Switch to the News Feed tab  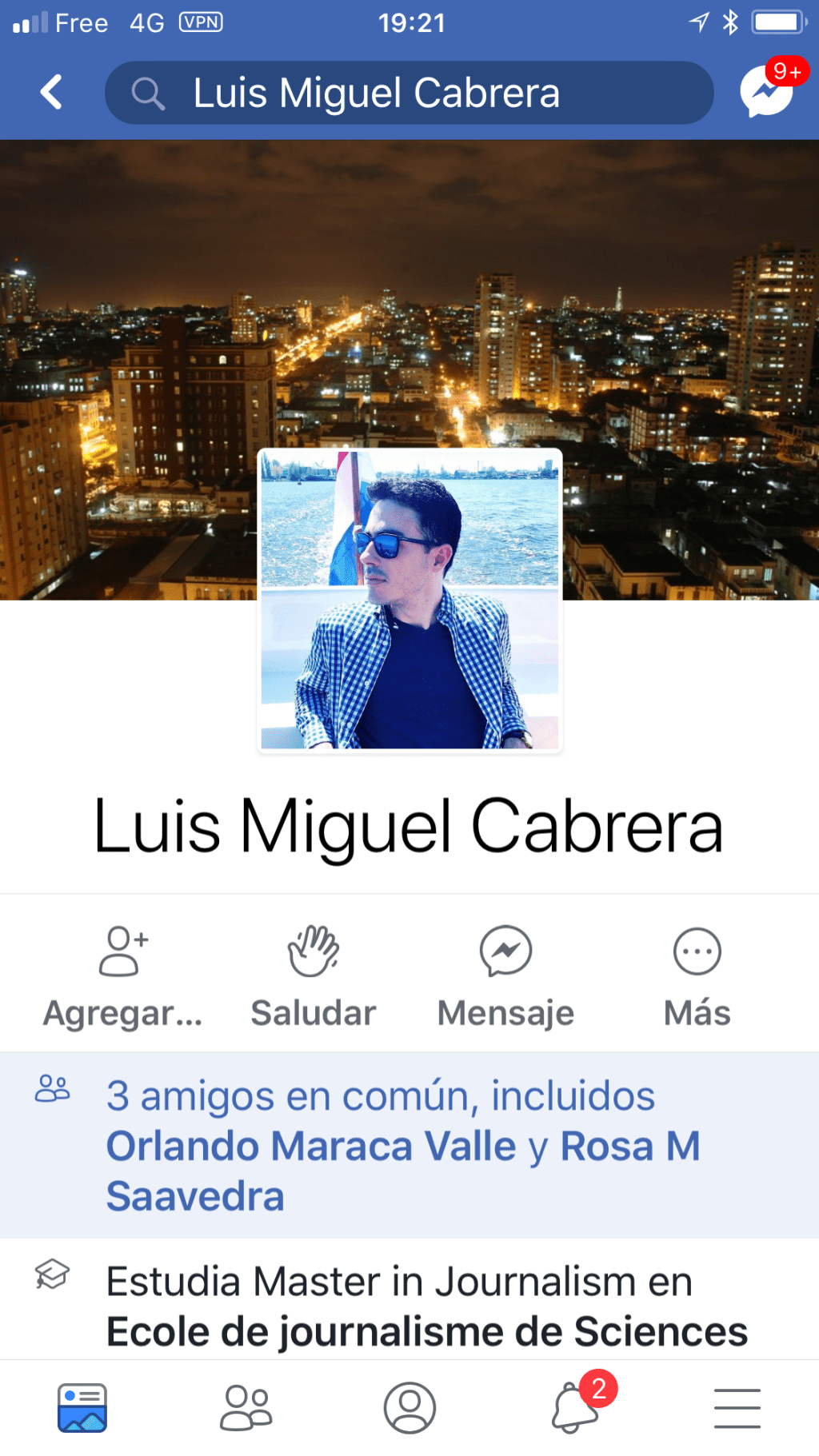tap(82, 1407)
